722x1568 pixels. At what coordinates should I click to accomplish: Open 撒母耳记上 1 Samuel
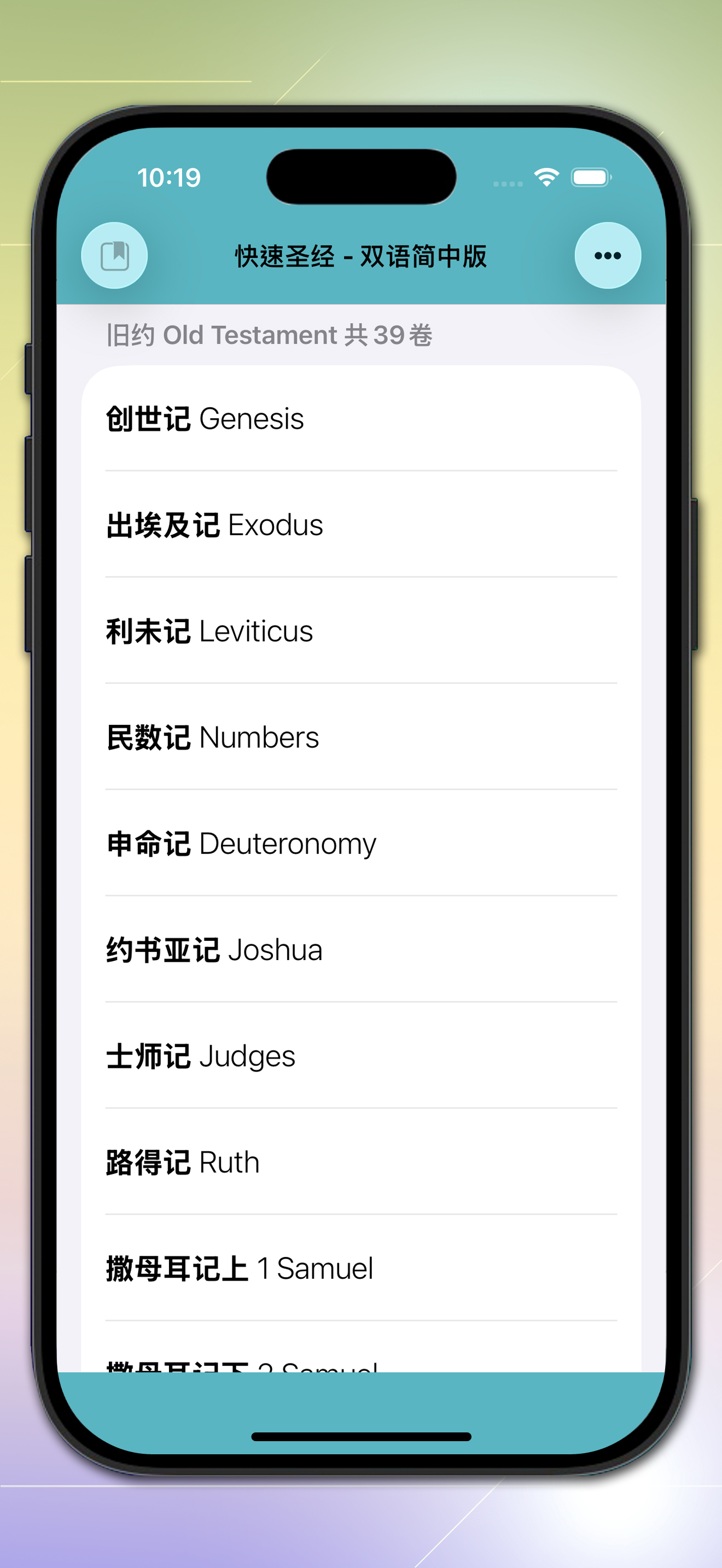tap(361, 1267)
